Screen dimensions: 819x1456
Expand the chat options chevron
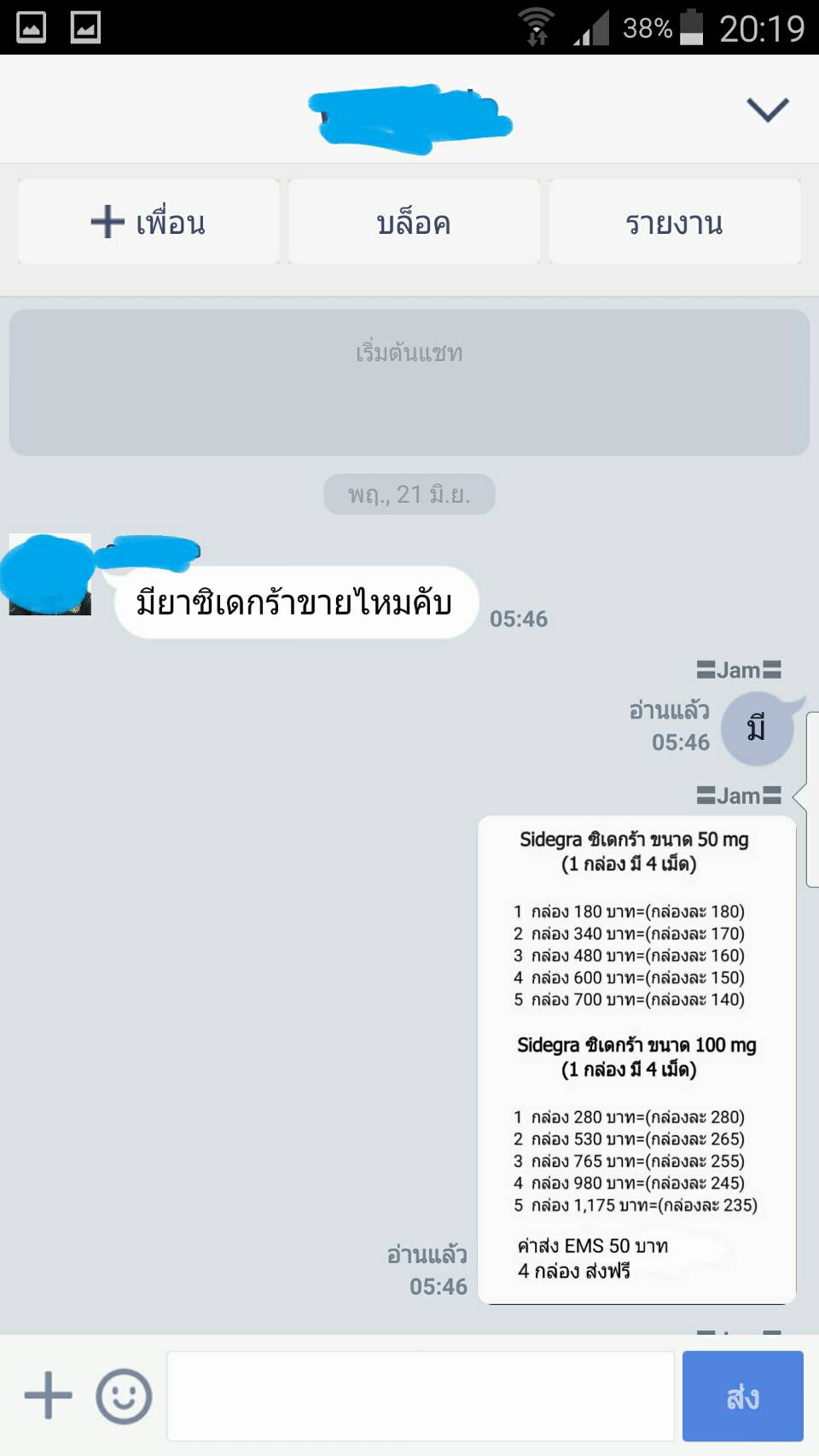pyautogui.click(x=767, y=109)
